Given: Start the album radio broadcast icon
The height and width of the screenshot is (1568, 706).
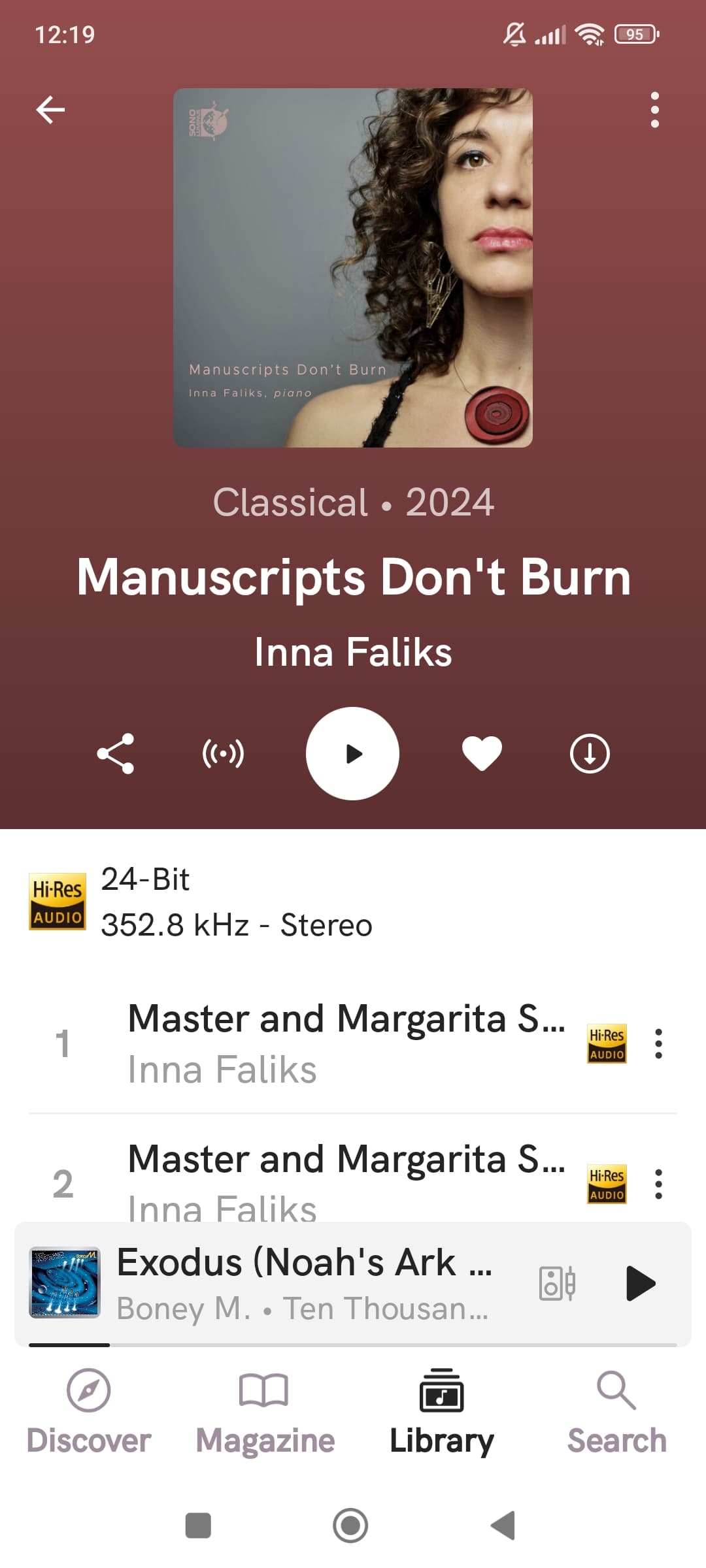Looking at the screenshot, I should coord(223,753).
